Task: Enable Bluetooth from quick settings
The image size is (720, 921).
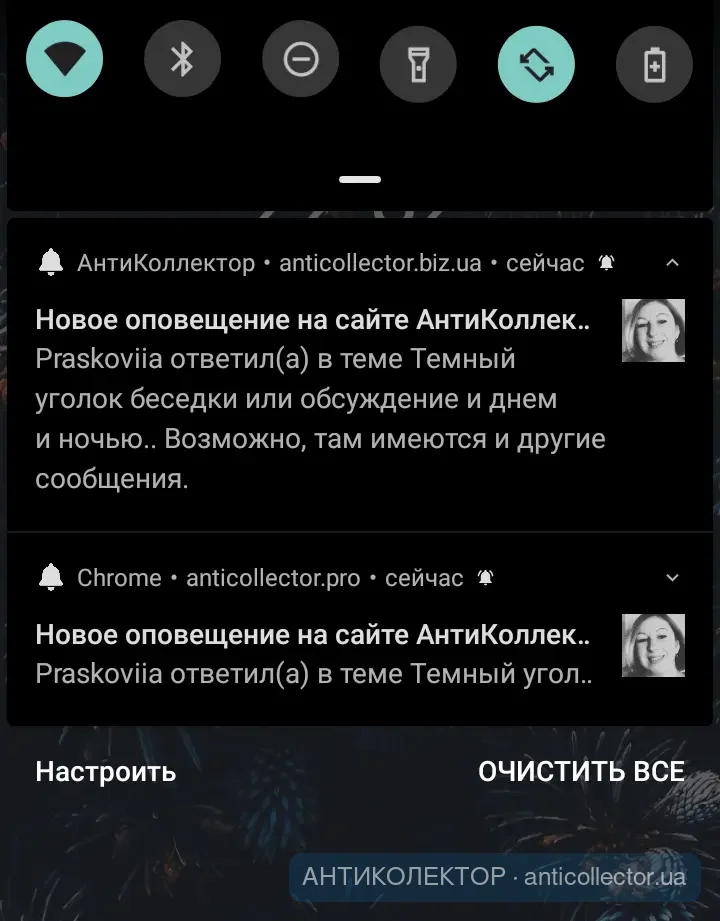Action: tap(182, 59)
